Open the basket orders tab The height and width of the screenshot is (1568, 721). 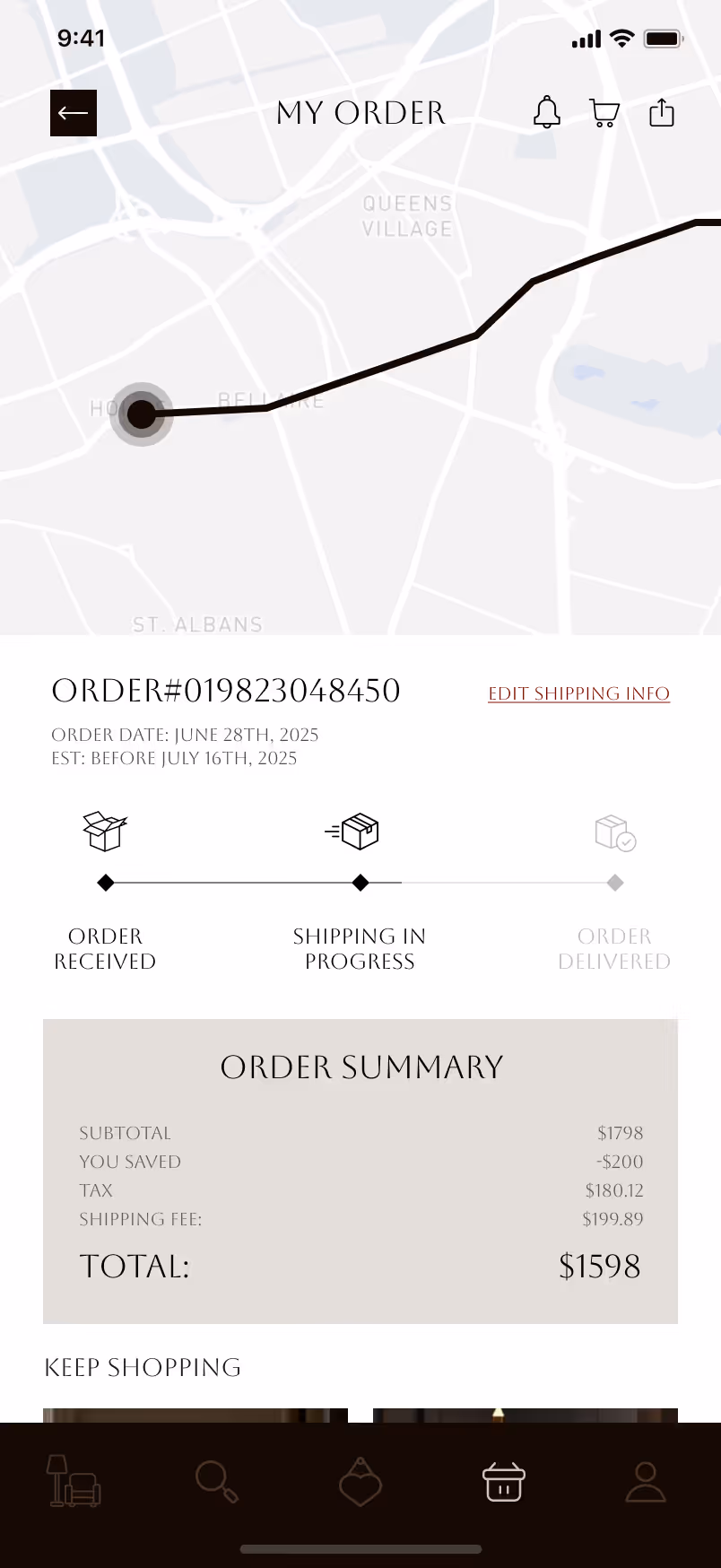tap(504, 1481)
